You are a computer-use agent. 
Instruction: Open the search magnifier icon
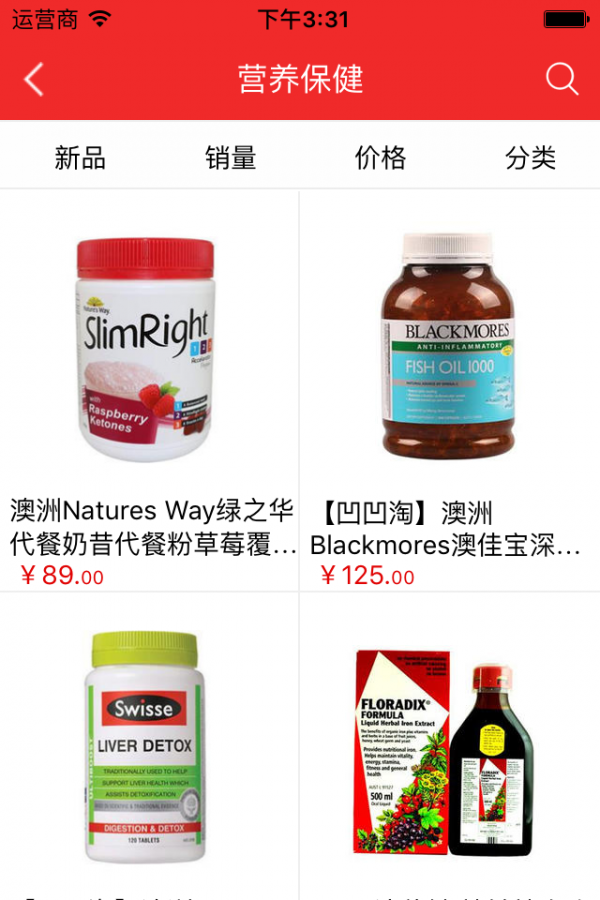coord(562,79)
